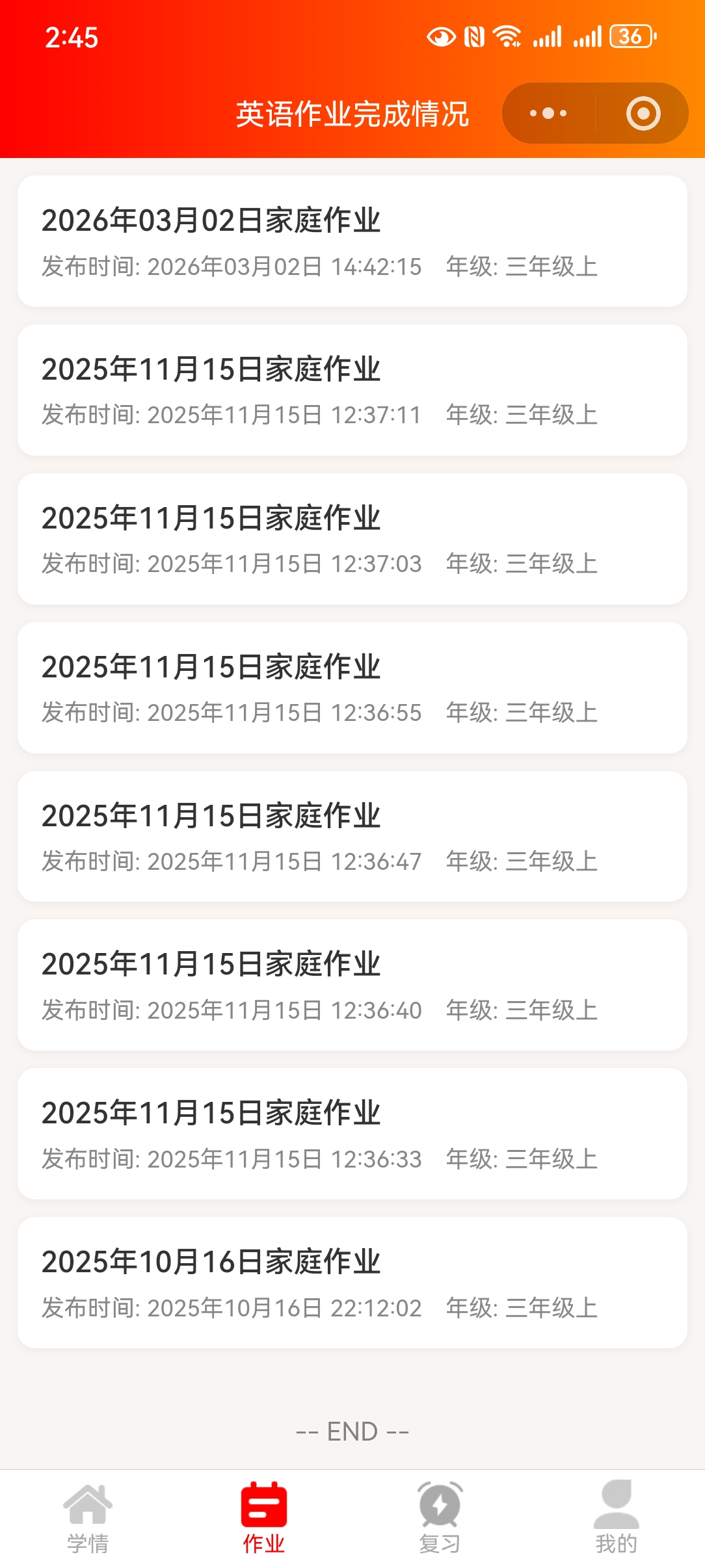Tap the mini-program capsule close circle icon
705x1568 pixels.
643,113
